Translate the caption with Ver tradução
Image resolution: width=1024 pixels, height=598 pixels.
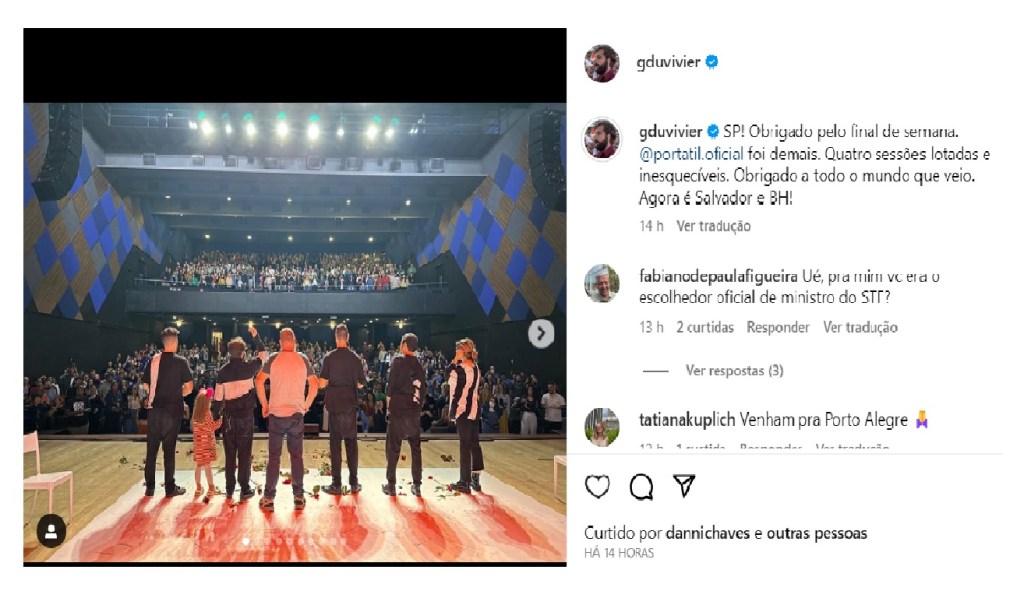point(713,226)
